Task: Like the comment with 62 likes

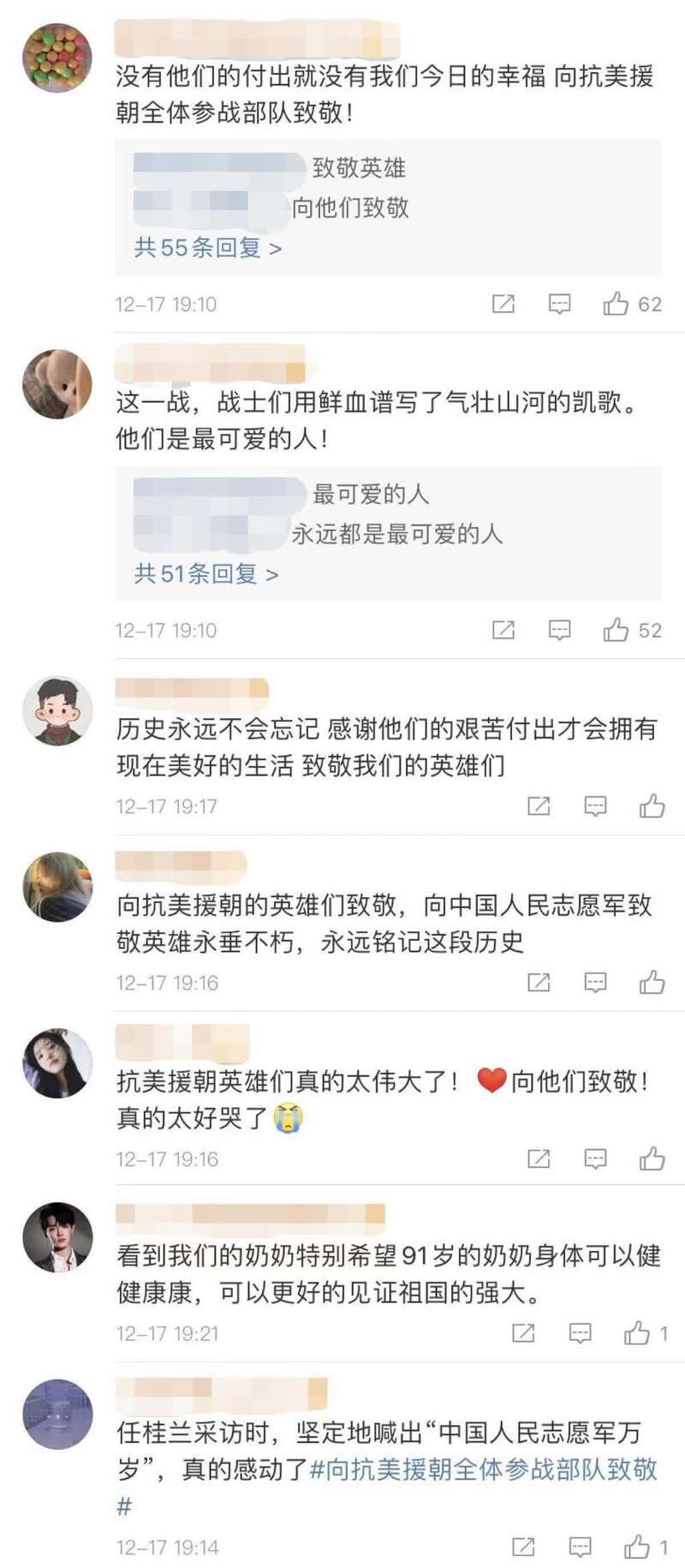Action: 616,303
